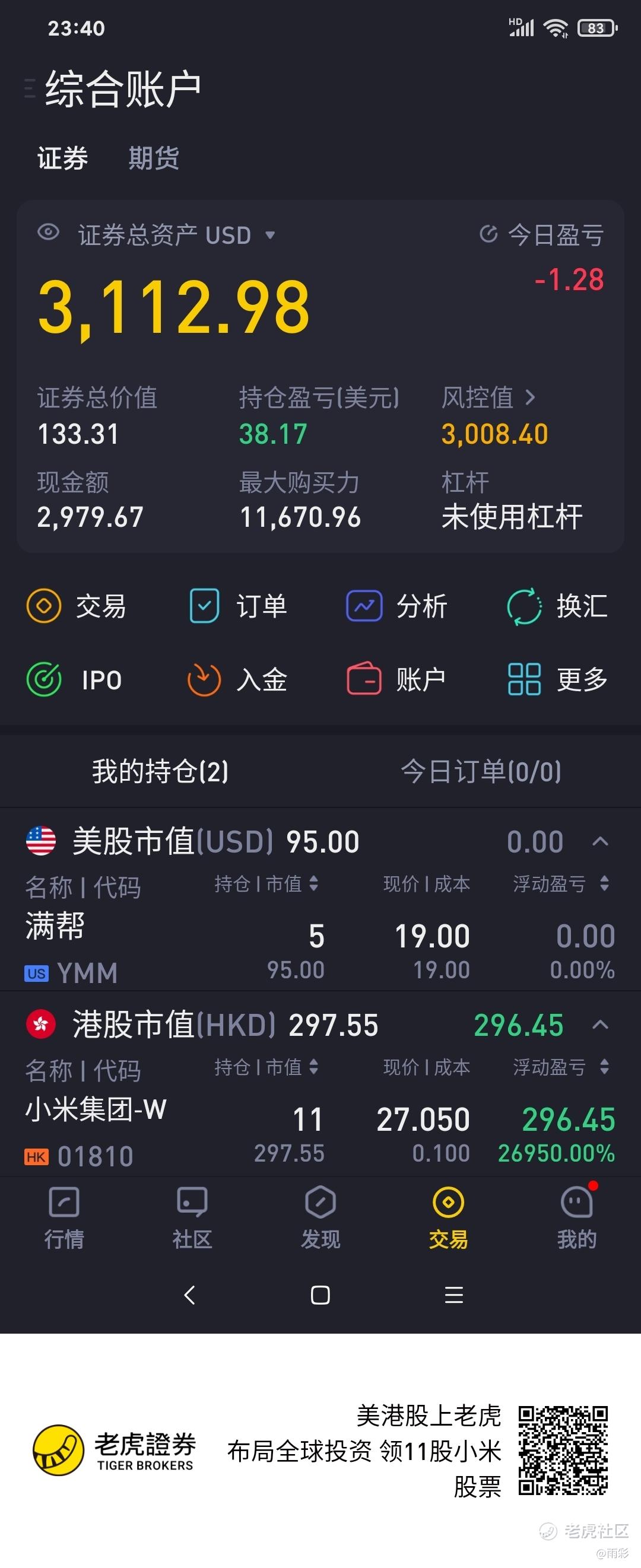Switch to 今日订单 tab

click(x=480, y=772)
